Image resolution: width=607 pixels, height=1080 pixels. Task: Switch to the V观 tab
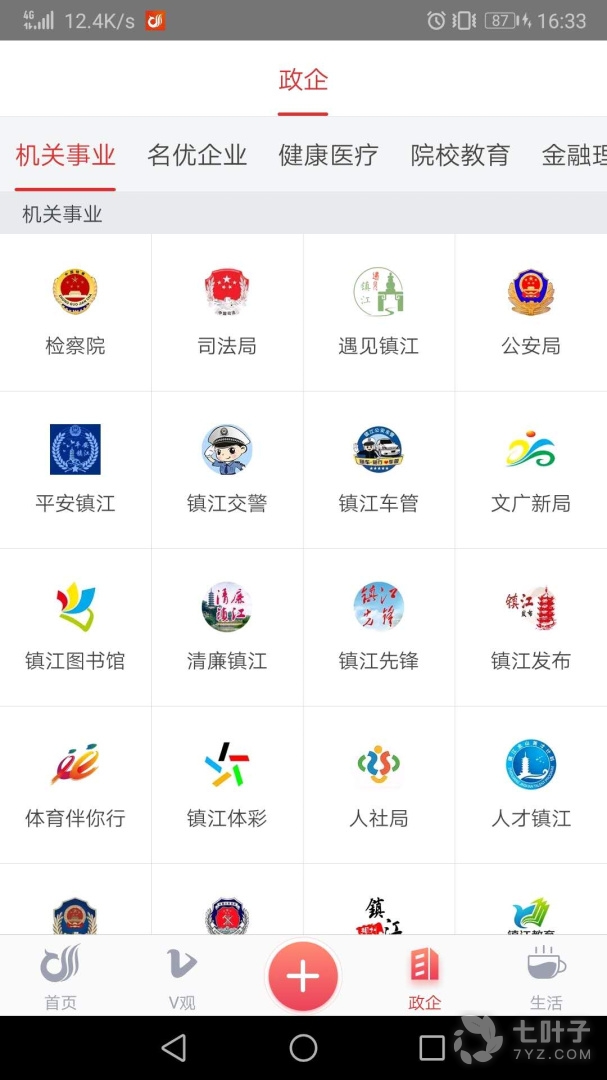tap(181, 977)
